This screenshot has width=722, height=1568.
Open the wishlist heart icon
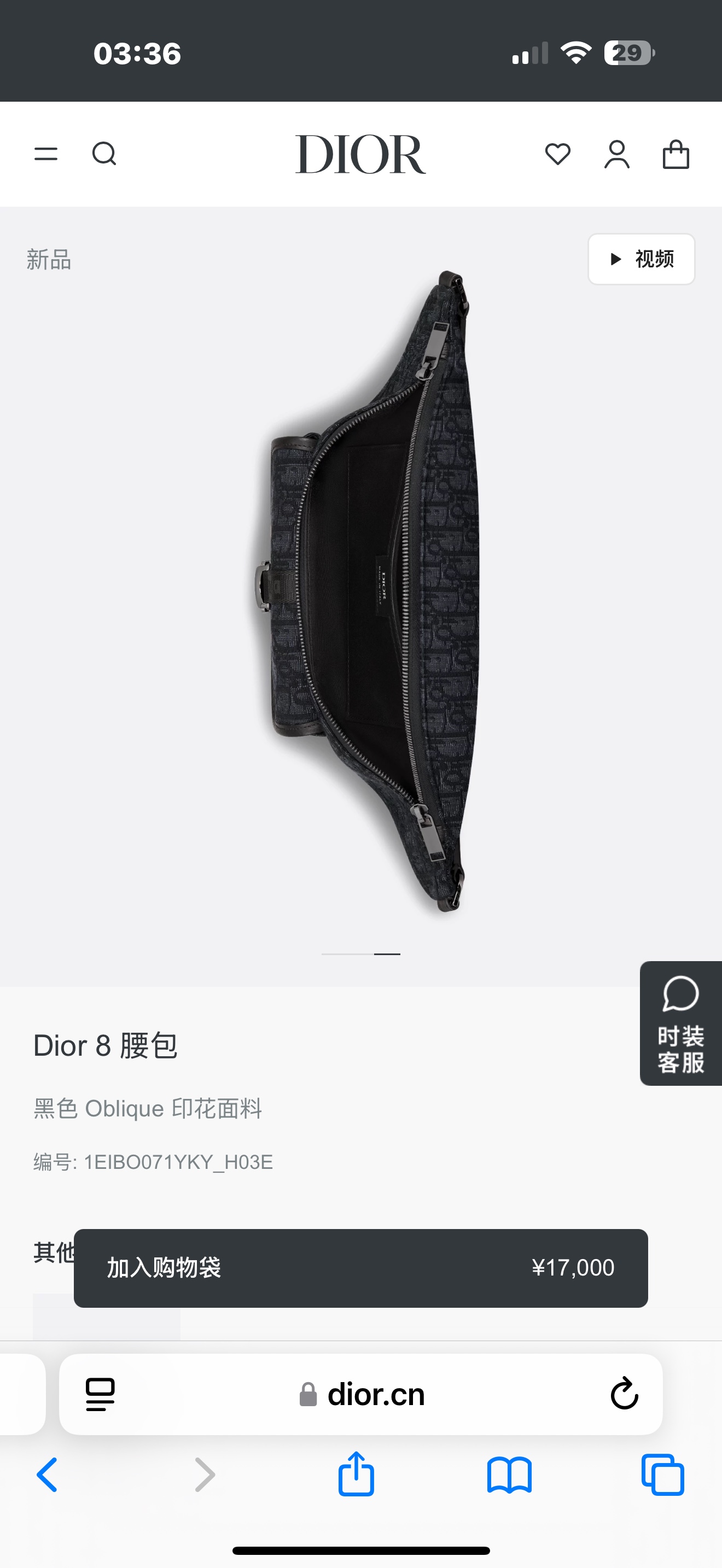click(557, 154)
